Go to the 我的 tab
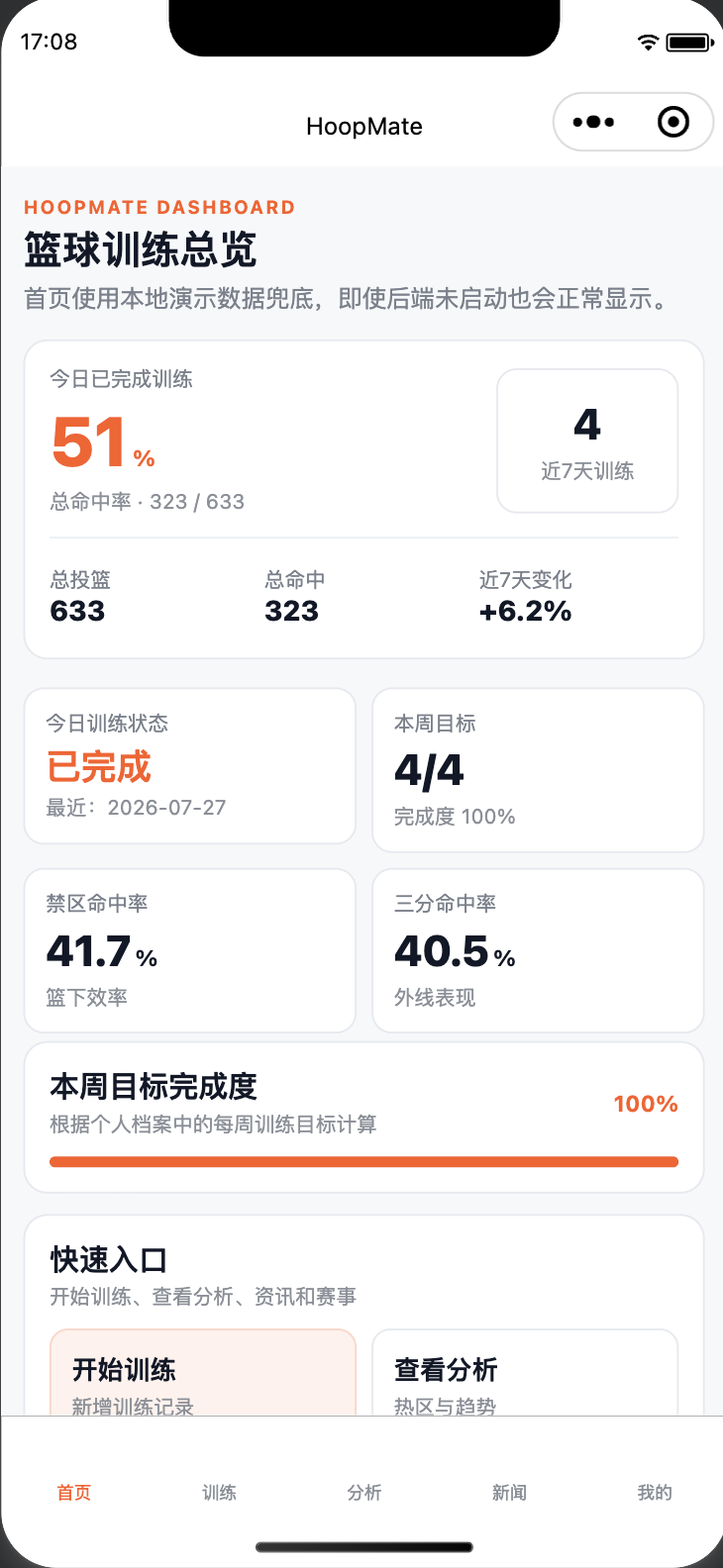 point(655,1493)
